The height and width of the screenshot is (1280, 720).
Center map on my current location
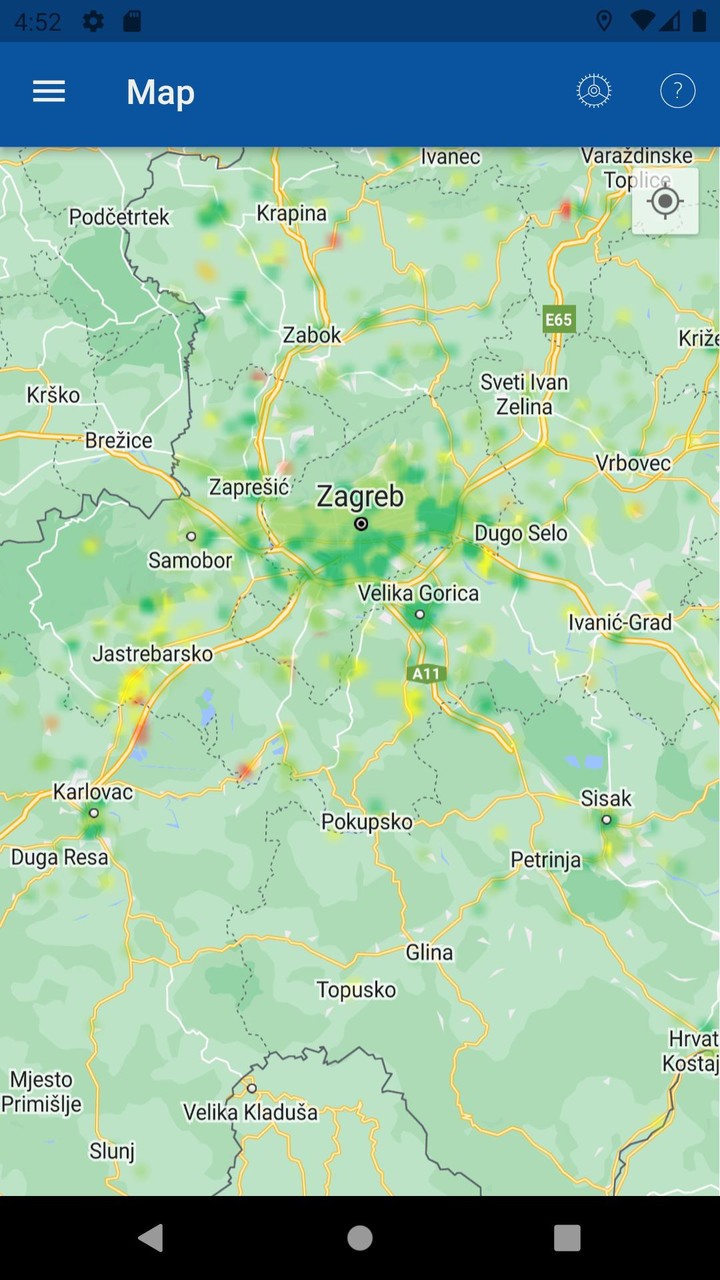point(665,202)
